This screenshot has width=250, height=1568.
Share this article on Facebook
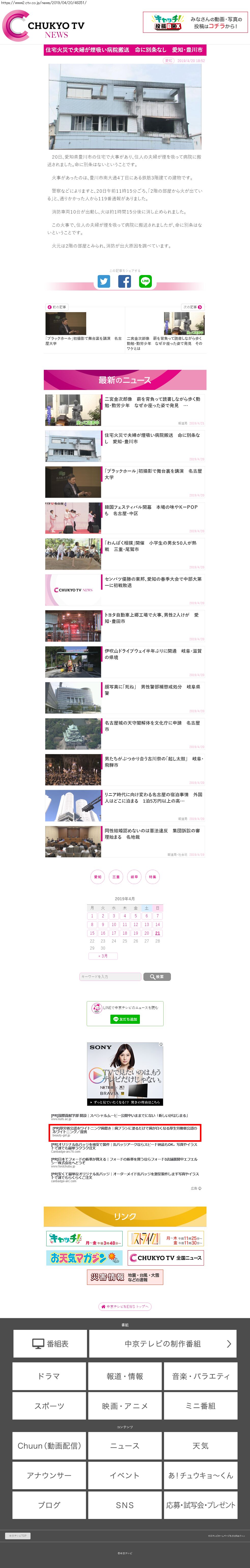[124, 281]
